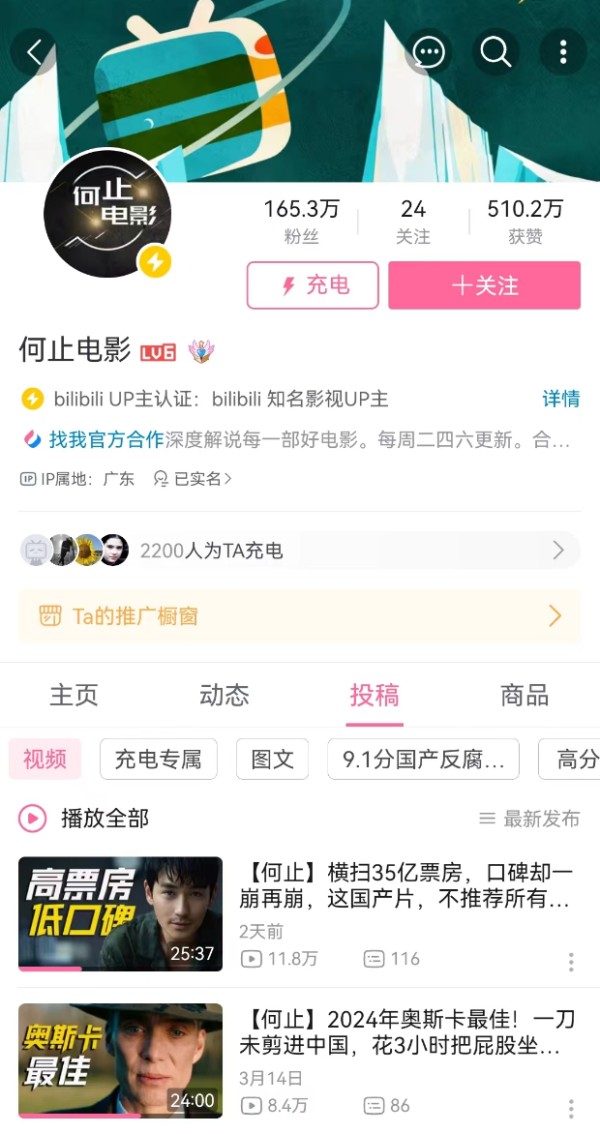Open the message bubble icon
This screenshot has width=600, height=1134.
(x=428, y=52)
